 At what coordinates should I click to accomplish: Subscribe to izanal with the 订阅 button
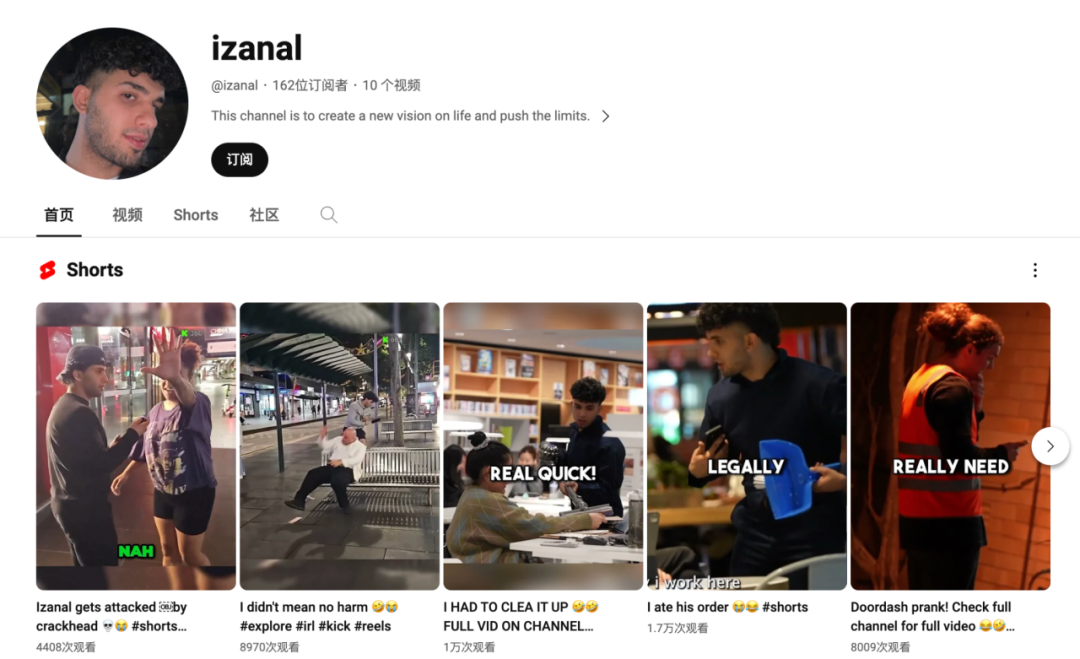(x=239, y=160)
